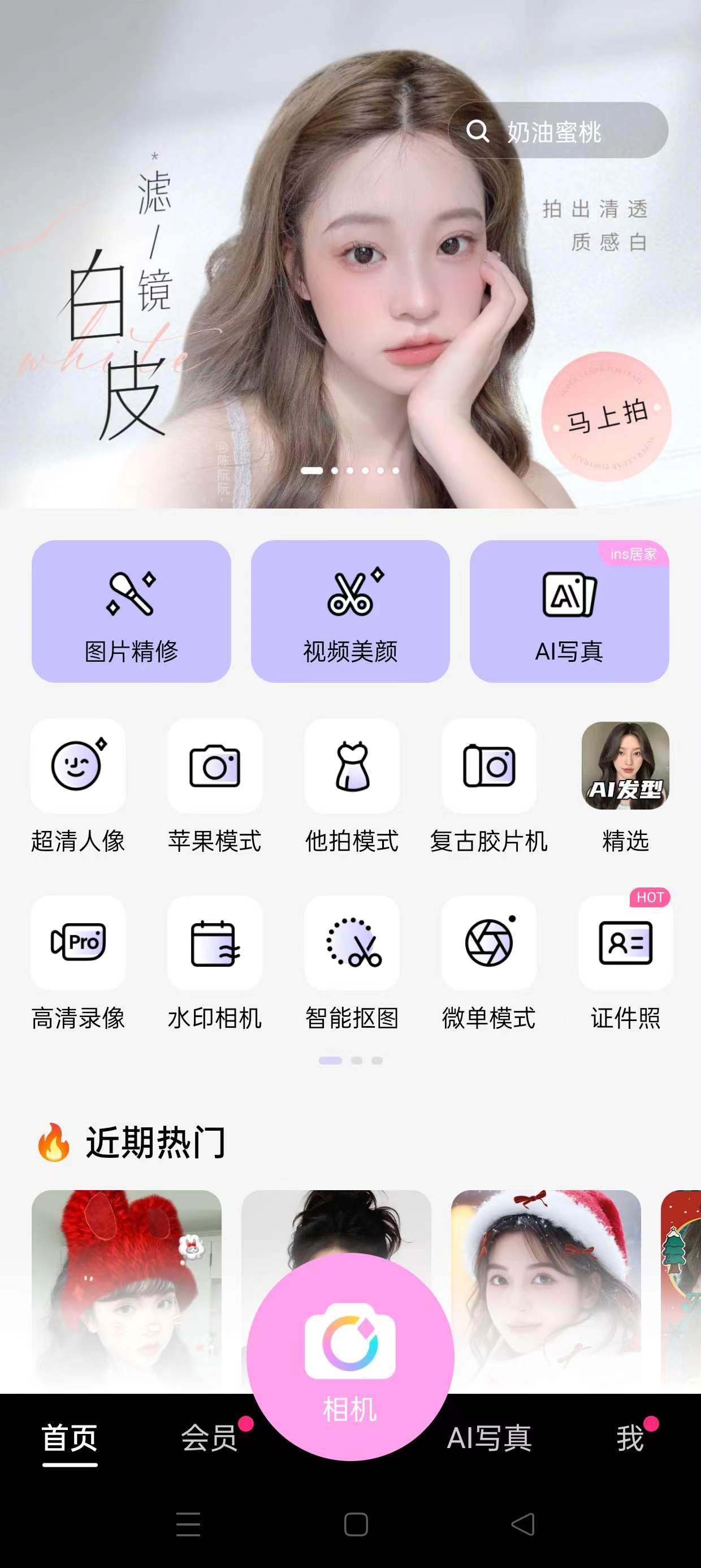Open 智能抠图 smart cutout
The width and height of the screenshot is (701, 1568).
click(x=352, y=943)
